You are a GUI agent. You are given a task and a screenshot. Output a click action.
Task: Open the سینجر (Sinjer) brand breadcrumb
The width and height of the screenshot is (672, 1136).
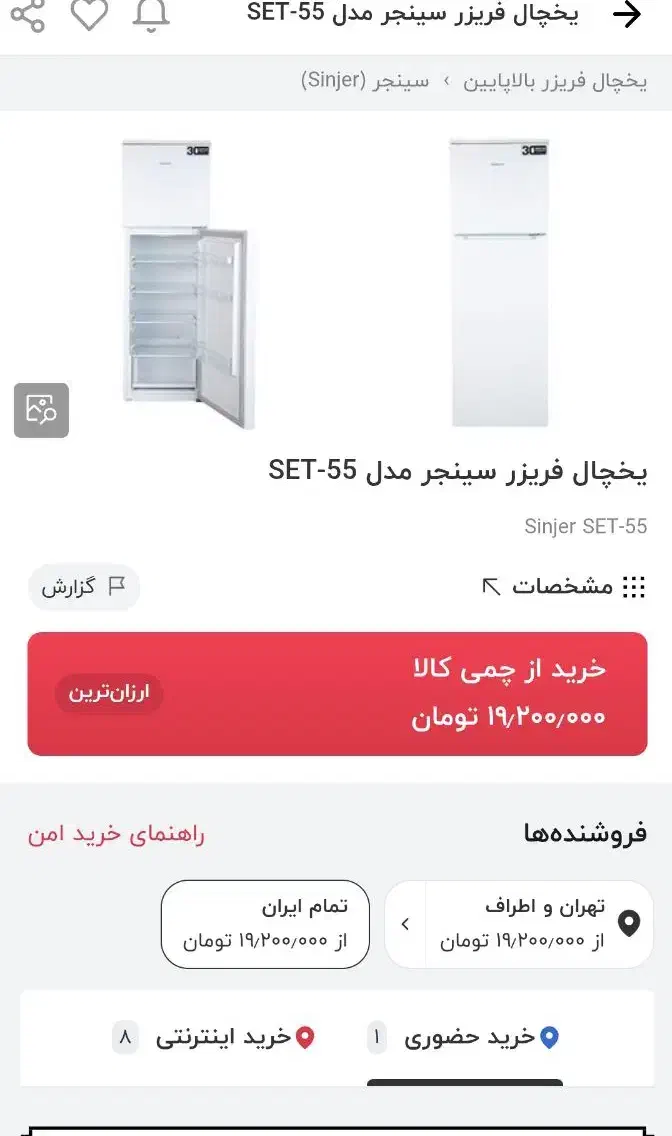point(365,82)
